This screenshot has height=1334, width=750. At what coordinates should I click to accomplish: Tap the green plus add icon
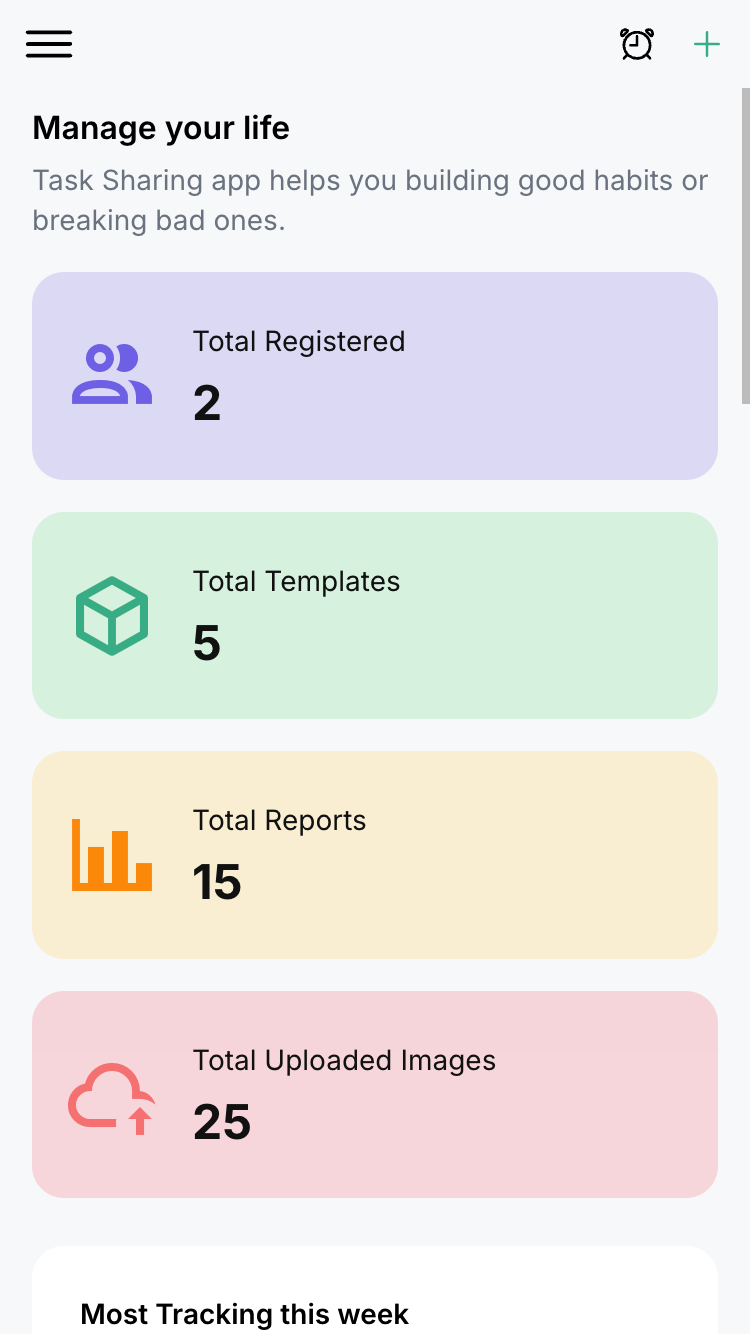(x=707, y=44)
